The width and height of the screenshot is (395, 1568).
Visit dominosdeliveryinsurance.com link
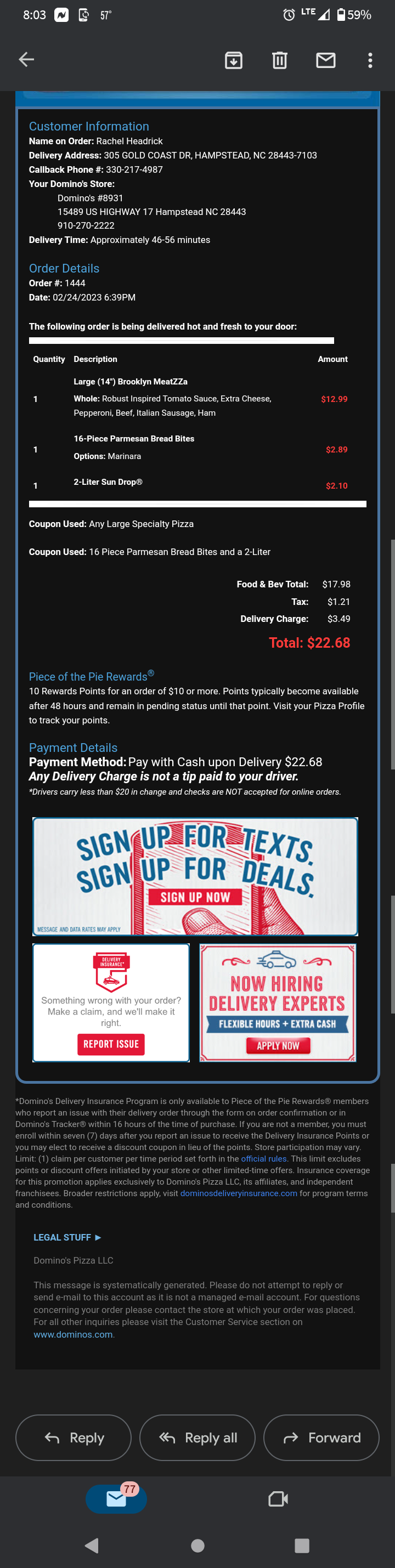pyautogui.click(x=239, y=1193)
